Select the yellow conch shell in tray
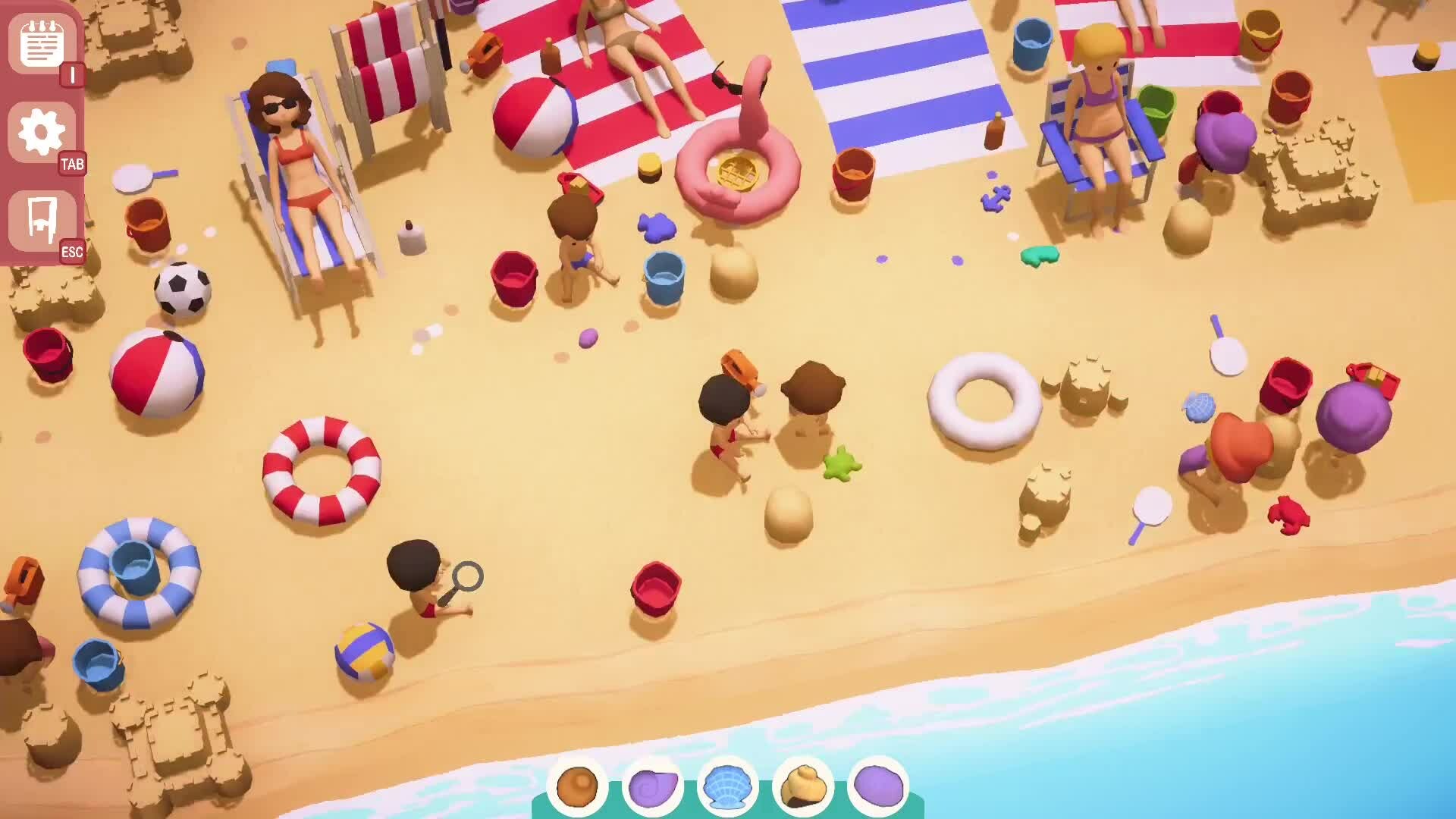This screenshot has width=1456, height=819. pyautogui.click(x=803, y=787)
